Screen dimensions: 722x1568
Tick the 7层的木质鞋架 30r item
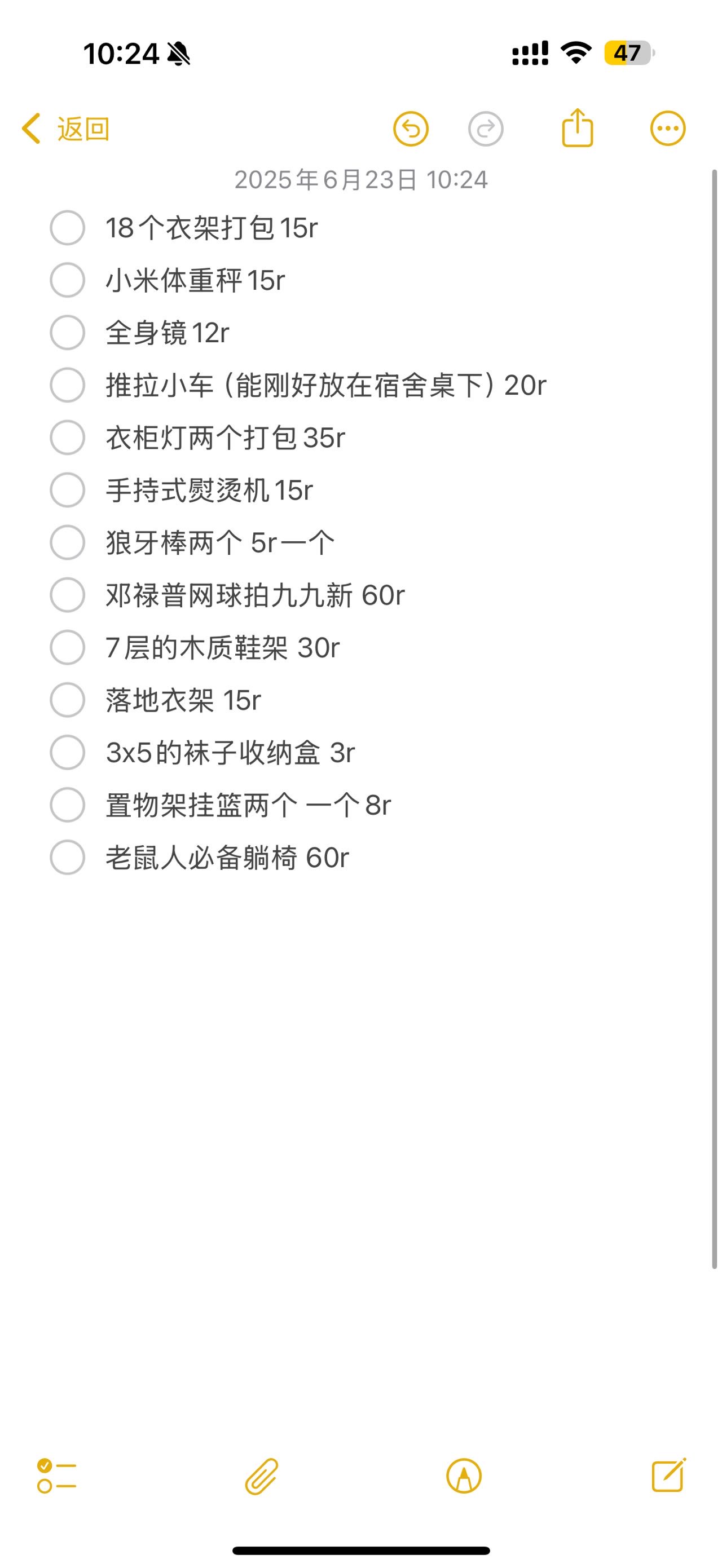coord(67,647)
